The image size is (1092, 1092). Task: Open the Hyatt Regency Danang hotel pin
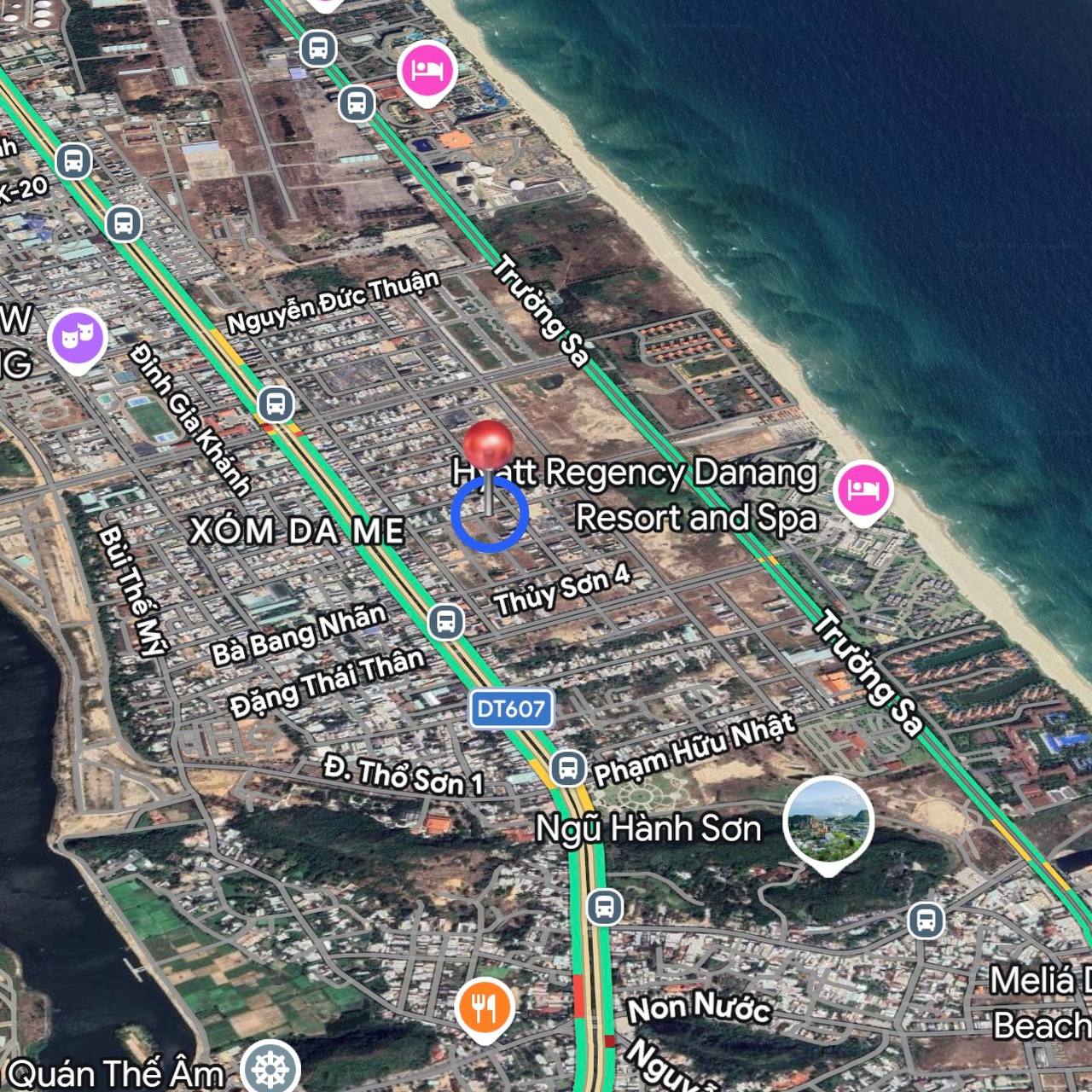coord(863,491)
